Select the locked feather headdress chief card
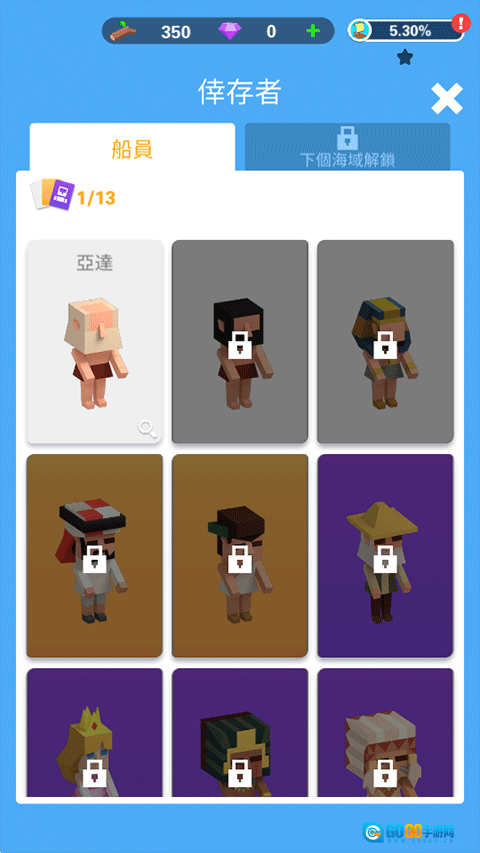Screen dimensions: 480x853 point(385,732)
